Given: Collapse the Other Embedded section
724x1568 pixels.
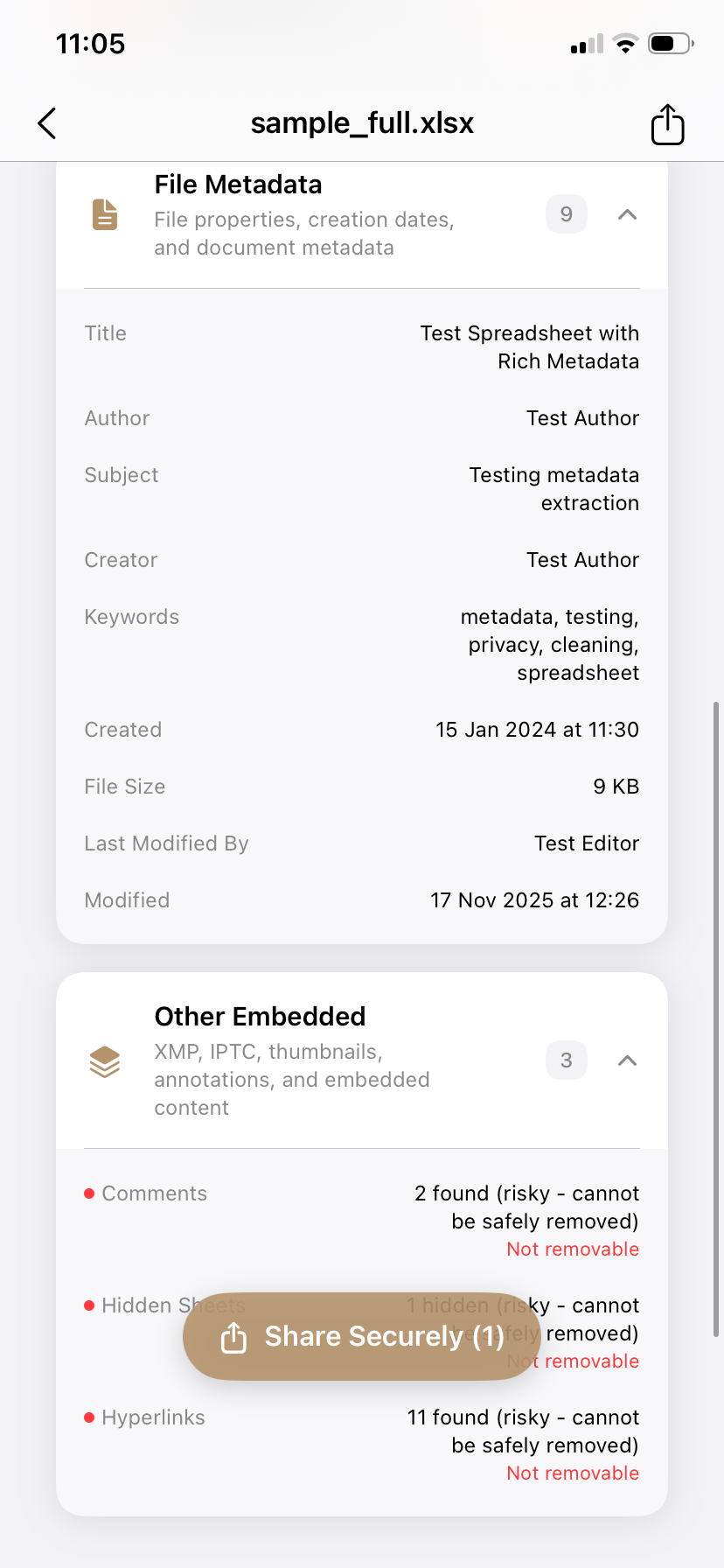Looking at the screenshot, I should (x=626, y=1060).
